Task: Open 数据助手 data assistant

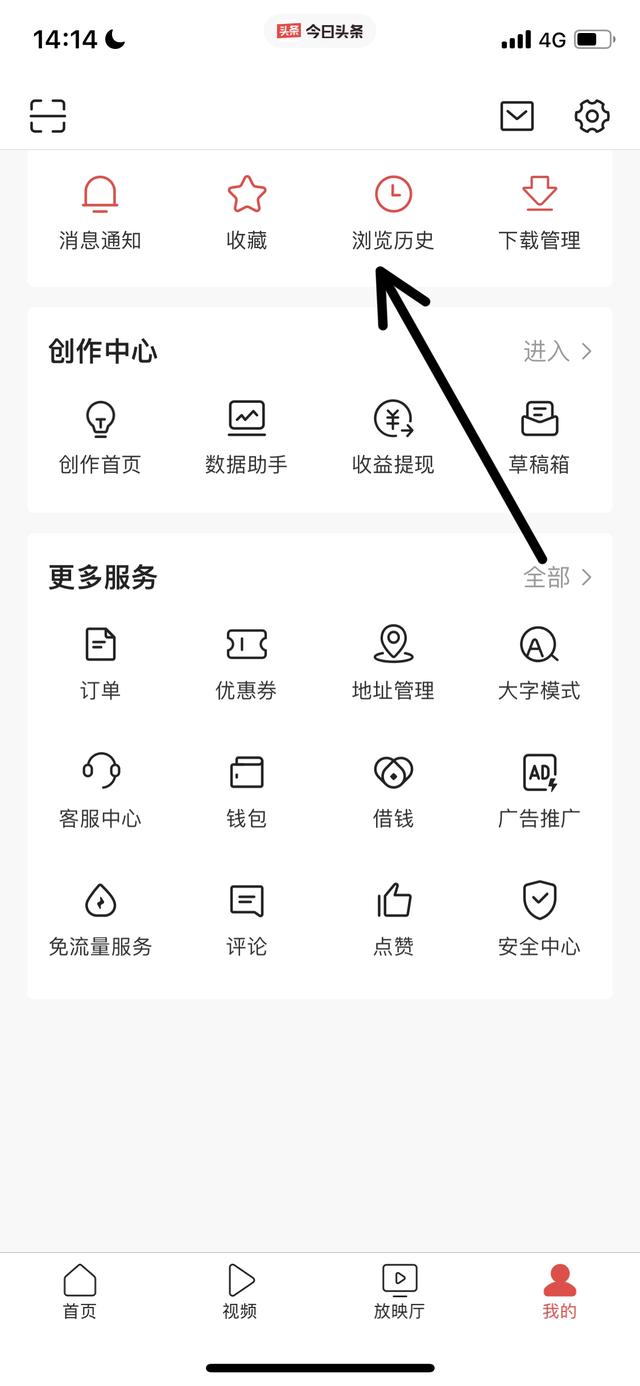Action: [246, 437]
